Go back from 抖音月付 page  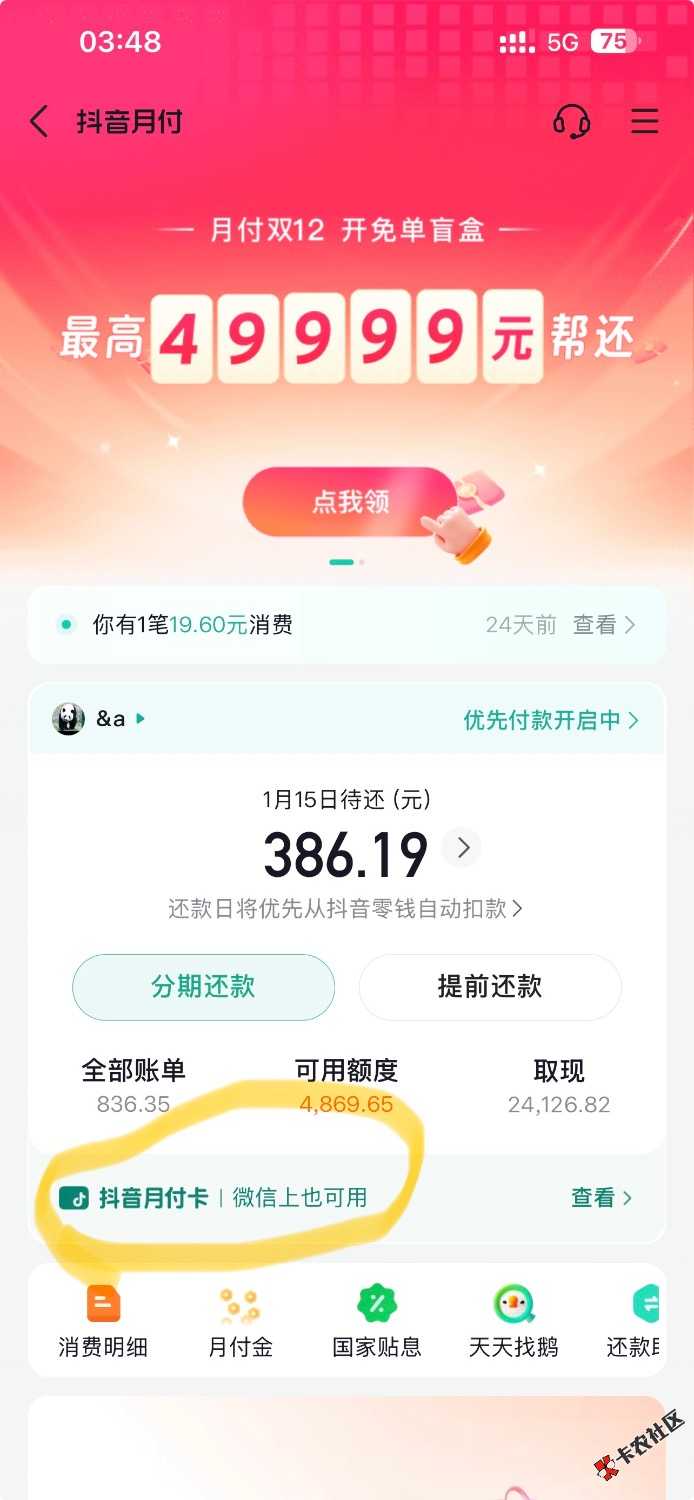tap(39, 122)
